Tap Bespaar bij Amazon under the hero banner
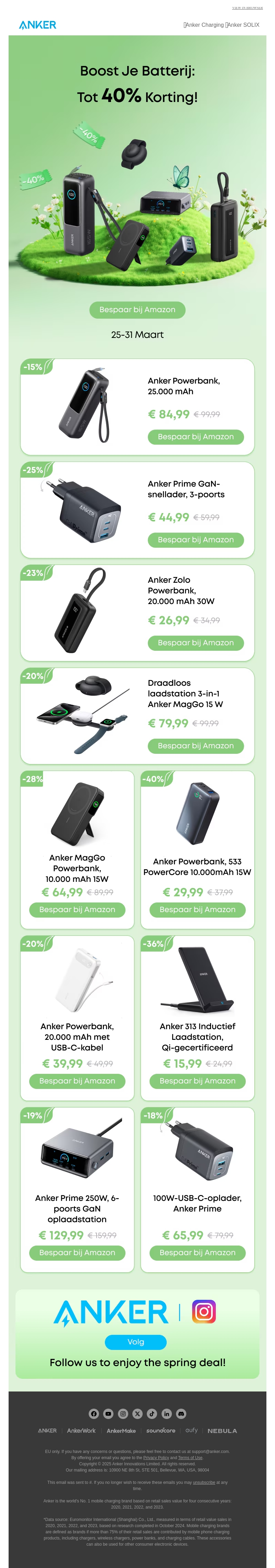This screenshot has height=1568, width=275. 137,310
